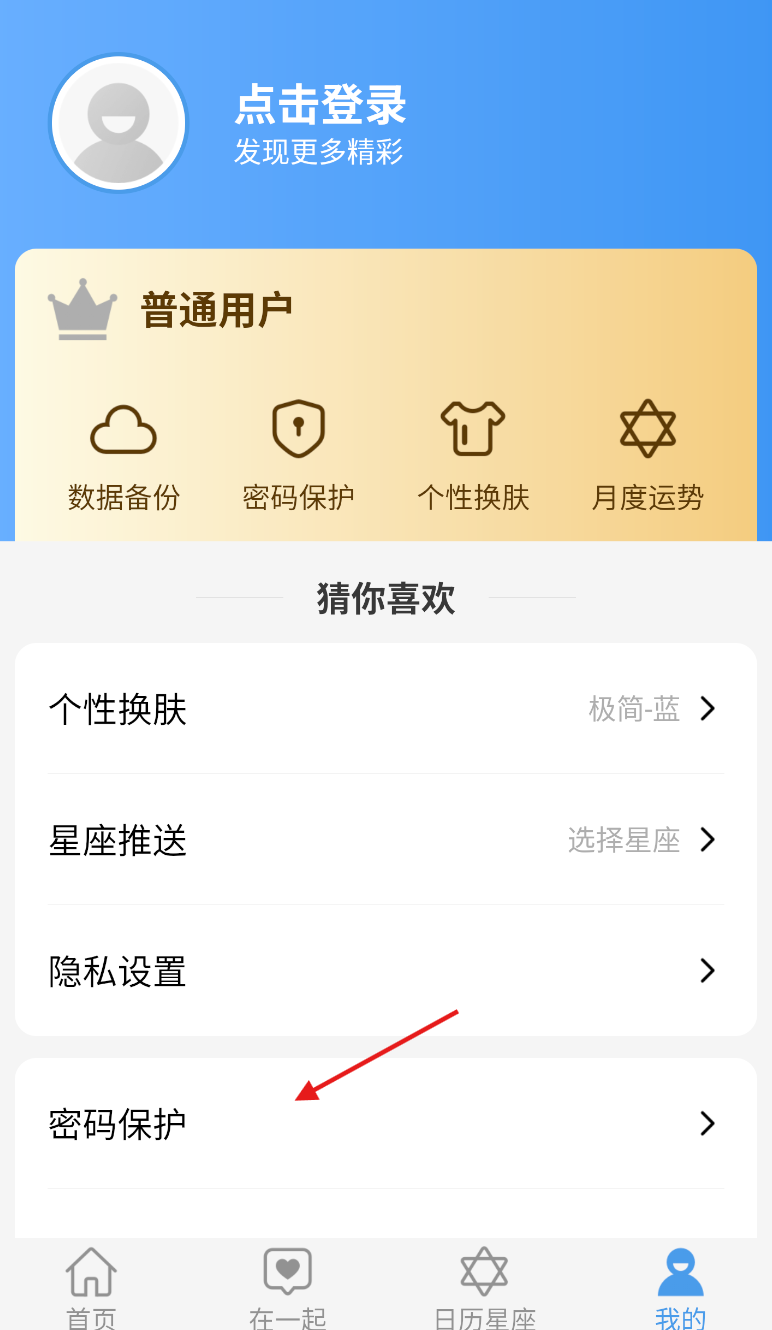Open the 隐私设置 row

tap(386, 971)
